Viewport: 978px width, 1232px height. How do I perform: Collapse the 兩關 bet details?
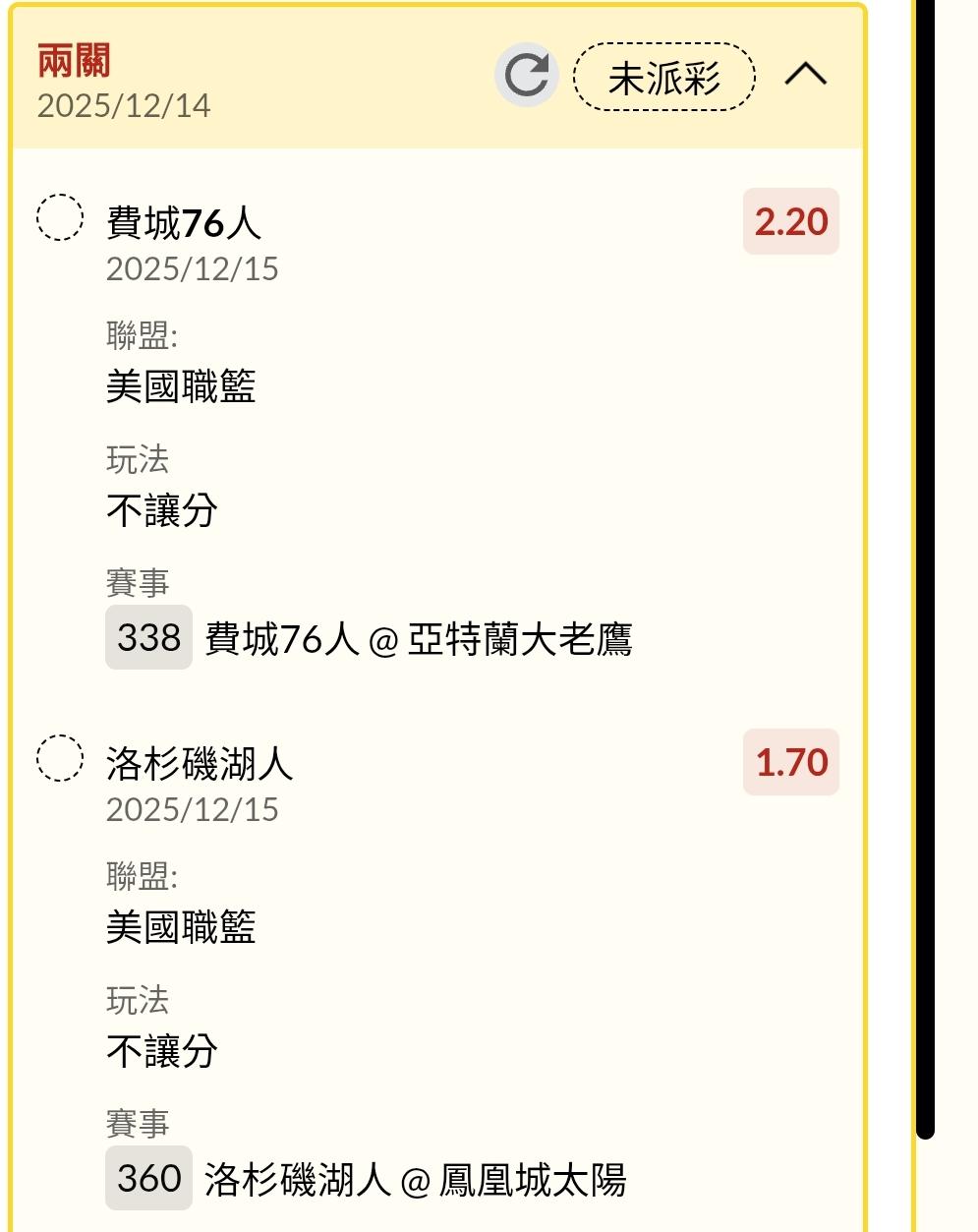click(x=806, y=75)
